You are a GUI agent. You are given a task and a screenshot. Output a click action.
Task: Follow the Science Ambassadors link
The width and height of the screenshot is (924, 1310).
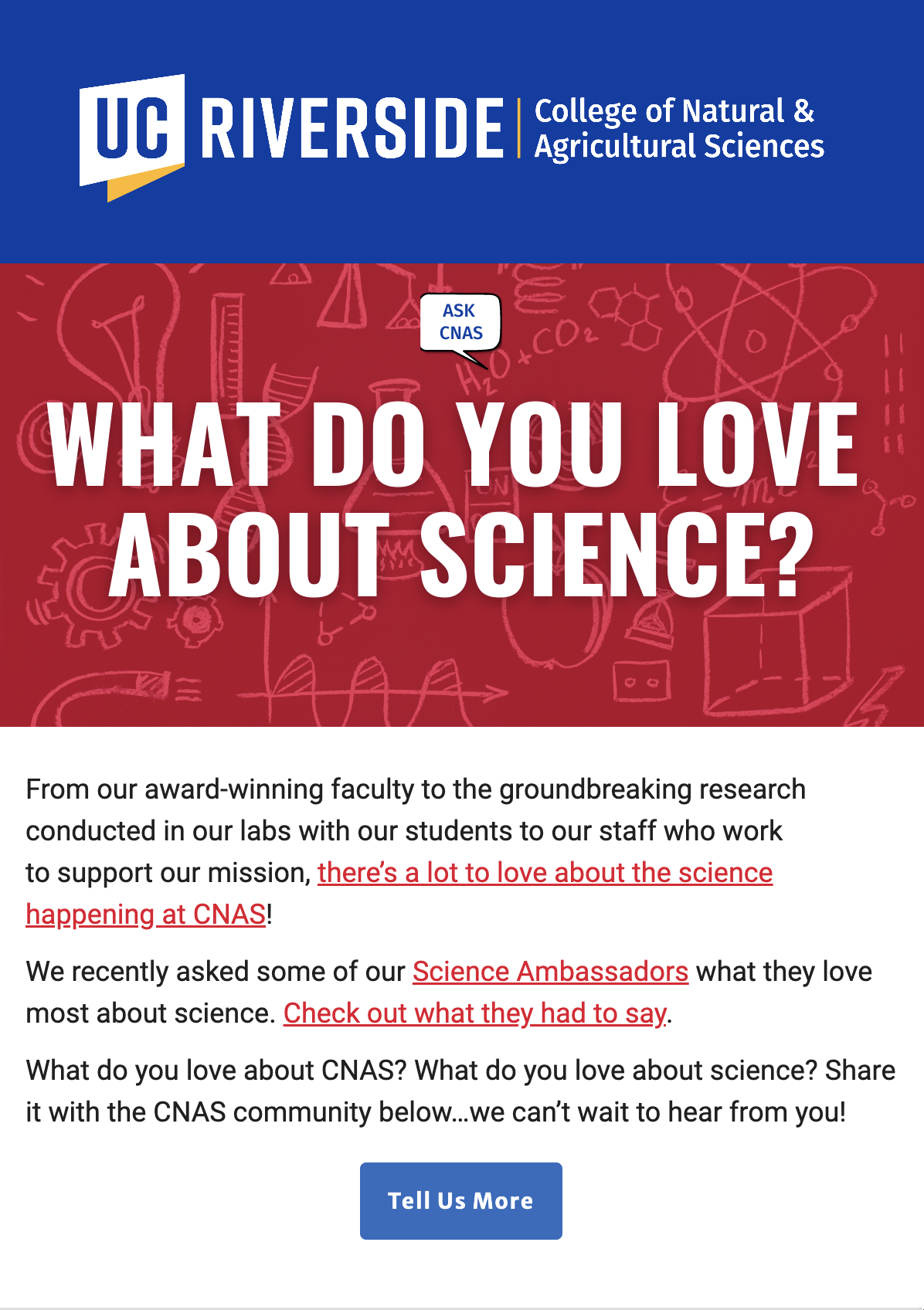(550, 972)
